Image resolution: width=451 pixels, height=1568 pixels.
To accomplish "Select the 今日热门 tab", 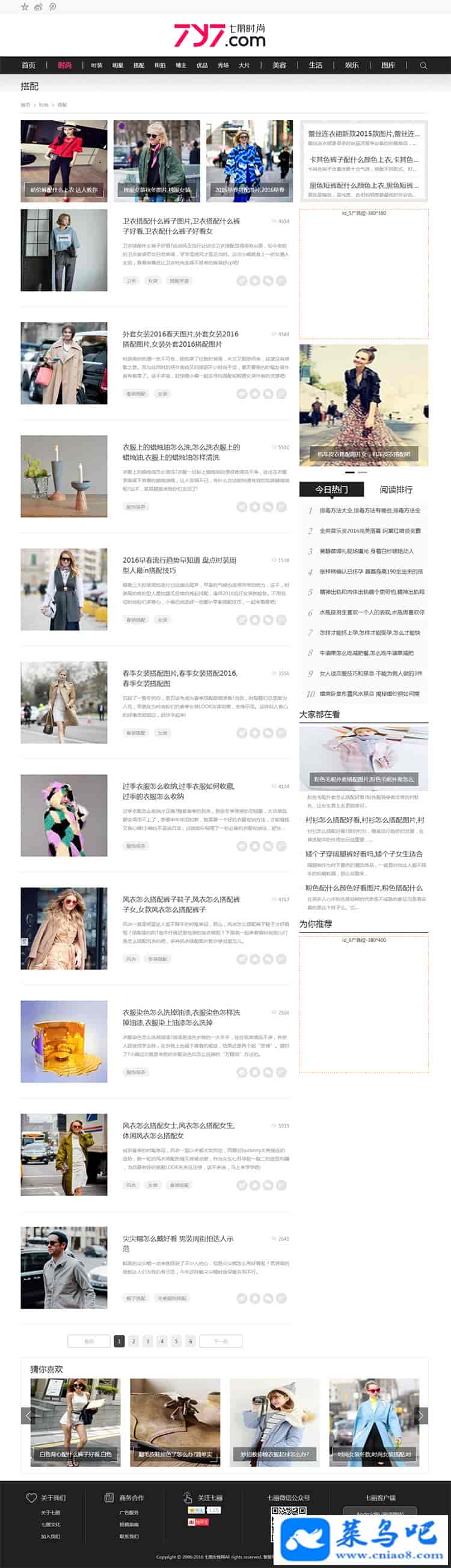I will click(x=331, y=490).
